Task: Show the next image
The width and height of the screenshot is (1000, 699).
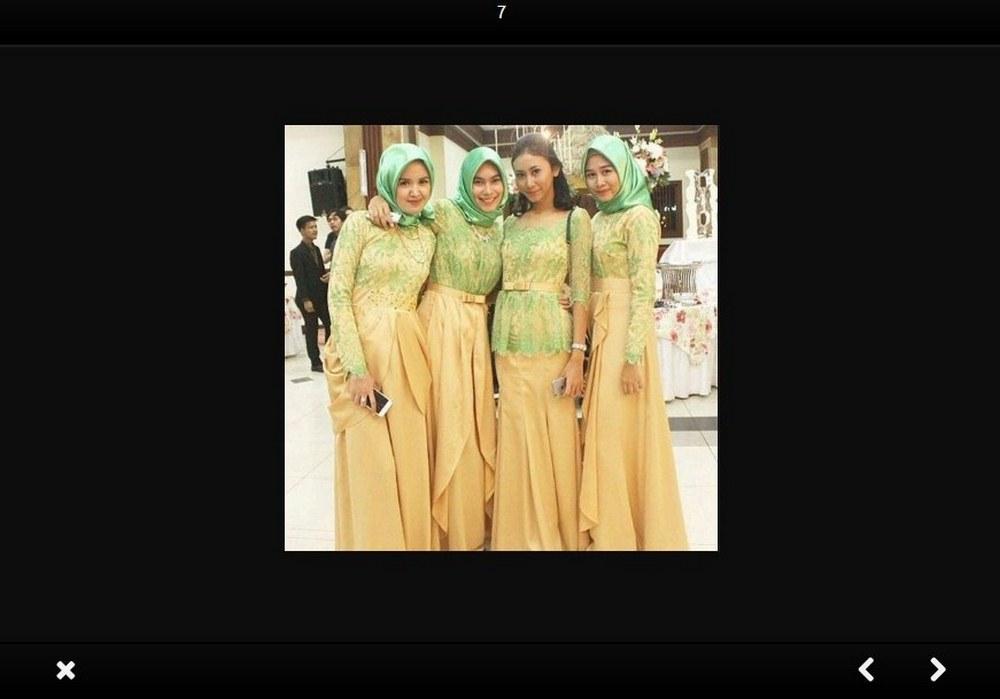Action: 937,669
